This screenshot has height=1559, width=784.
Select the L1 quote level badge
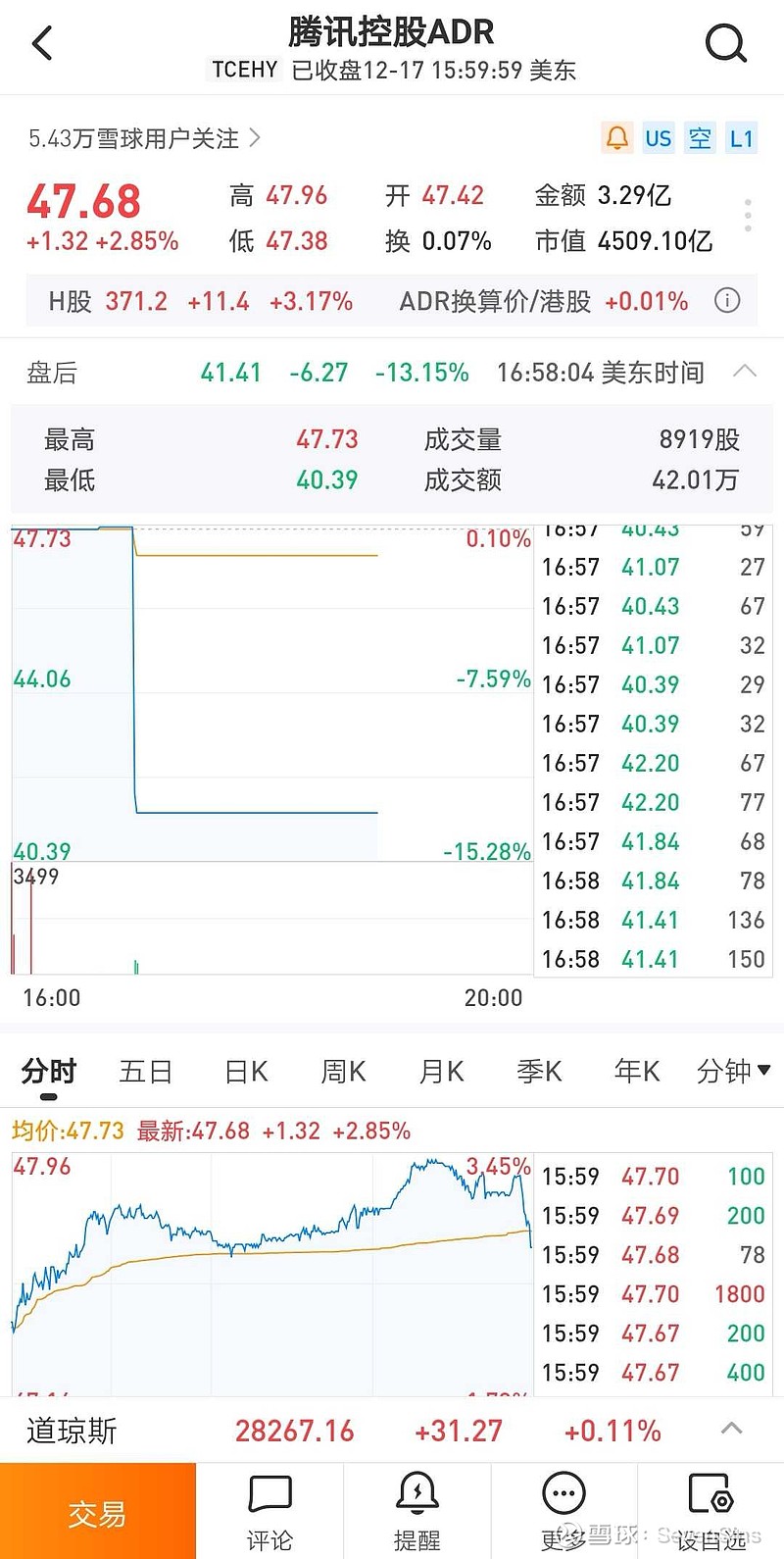(742, 138)
